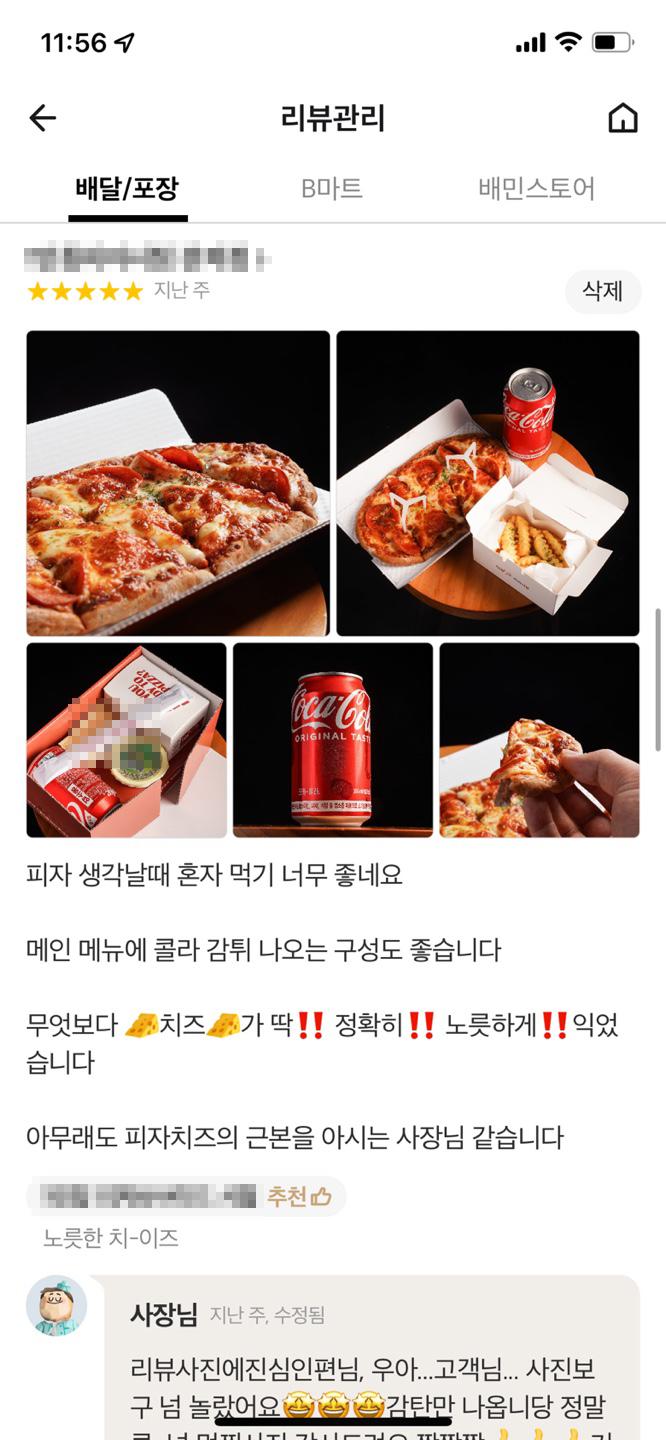Open the large pizza close-up photo
Screen dimensions: 666x1440
pyautogui.click(x=178, y=483)
